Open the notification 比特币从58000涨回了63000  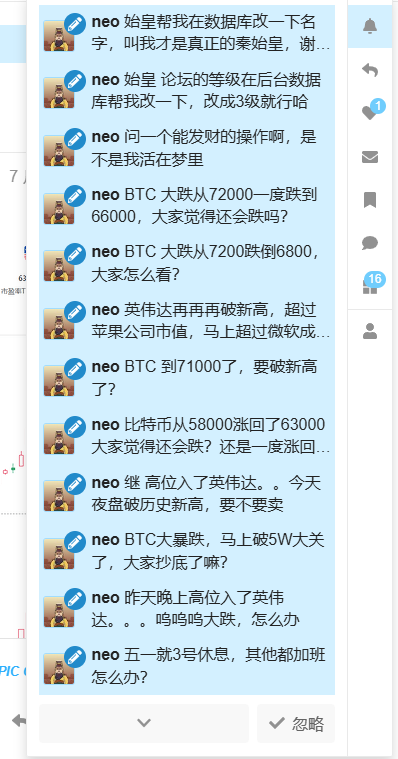click(187, 436)
